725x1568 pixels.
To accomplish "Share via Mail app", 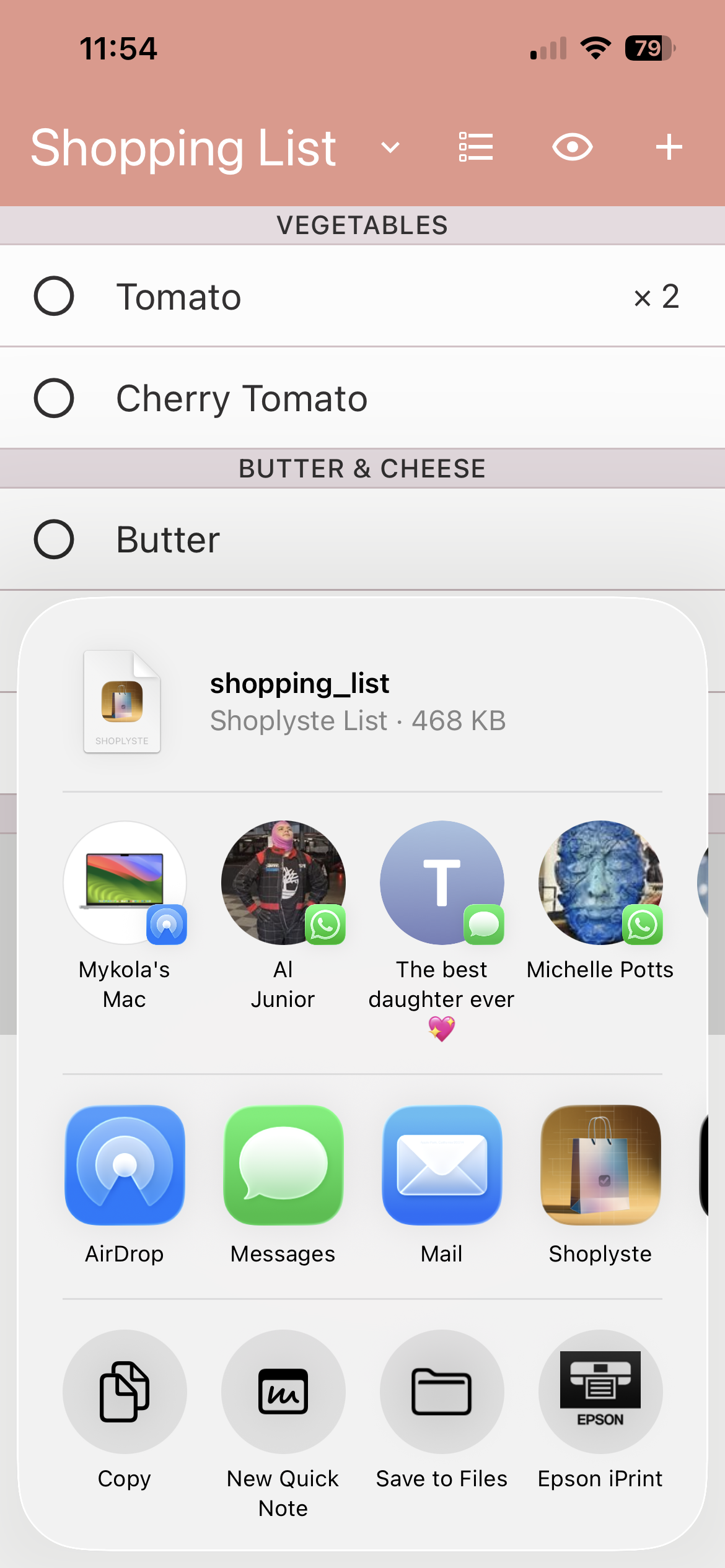I will click(442, 1165).
